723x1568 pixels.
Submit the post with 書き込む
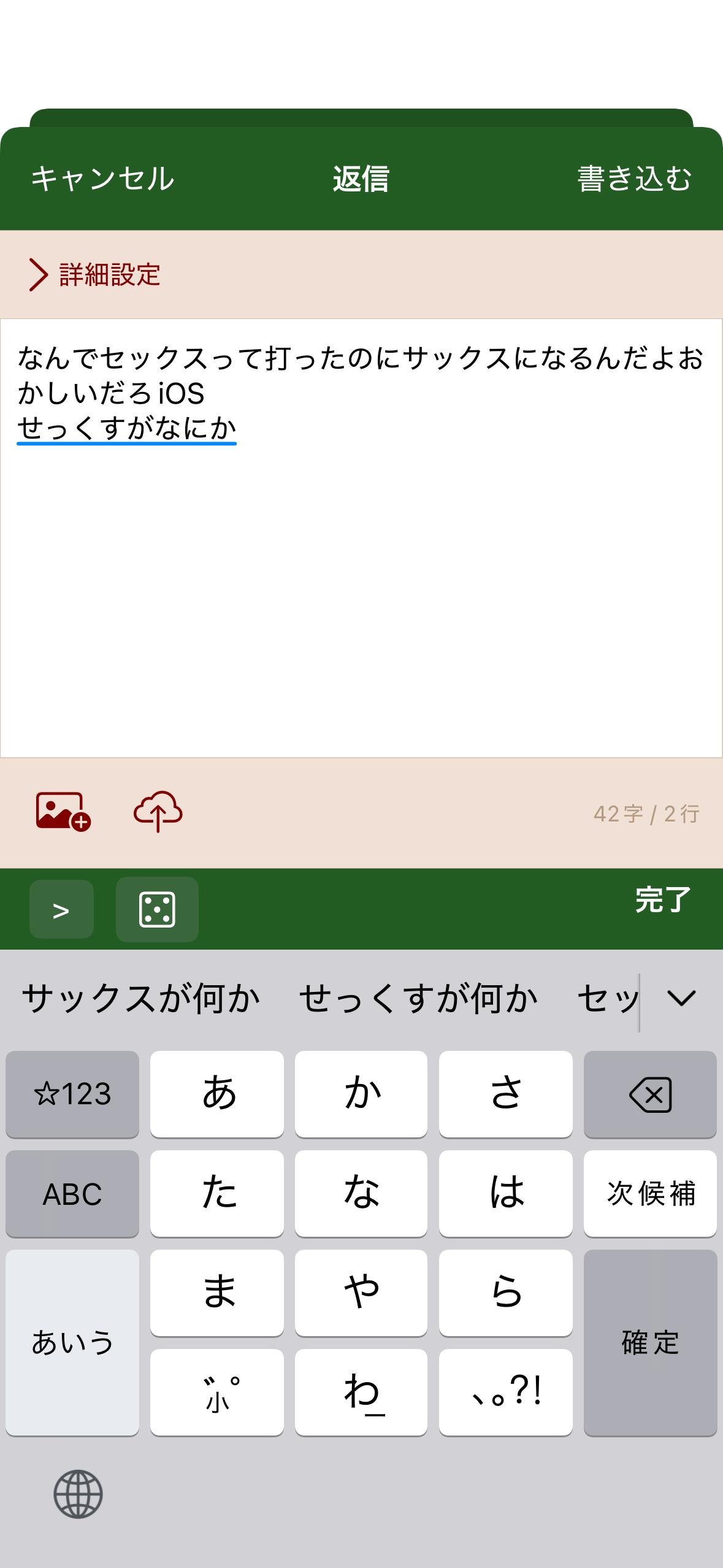(634, 179)
